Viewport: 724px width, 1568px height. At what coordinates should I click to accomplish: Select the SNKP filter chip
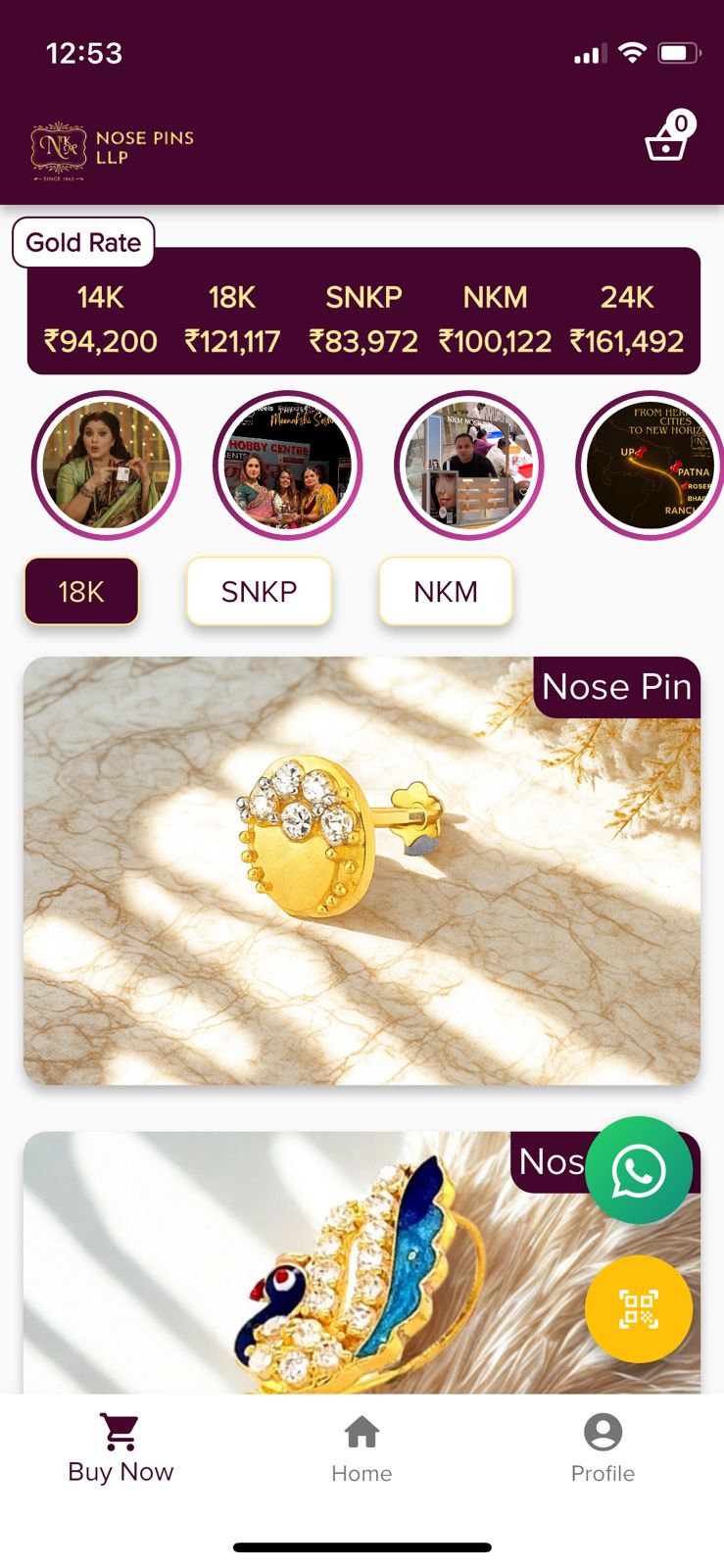pyautogui.click(x=259, y=591)
